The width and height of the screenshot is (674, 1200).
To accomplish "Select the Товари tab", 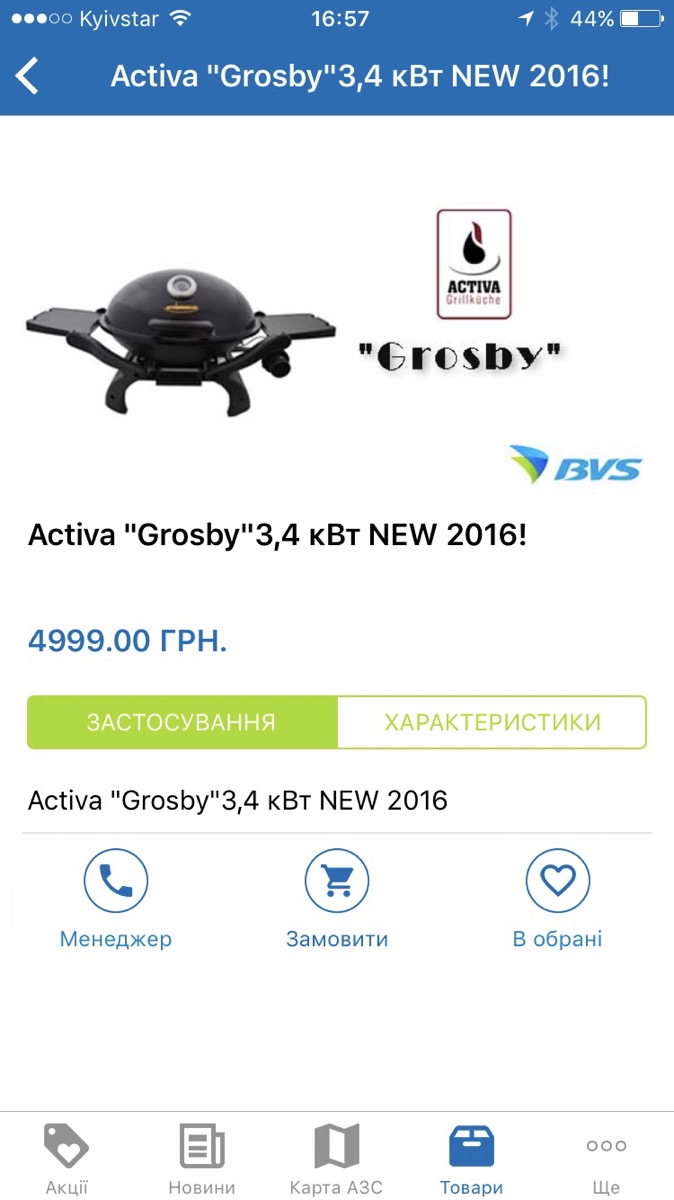I will coord(471,1158).
